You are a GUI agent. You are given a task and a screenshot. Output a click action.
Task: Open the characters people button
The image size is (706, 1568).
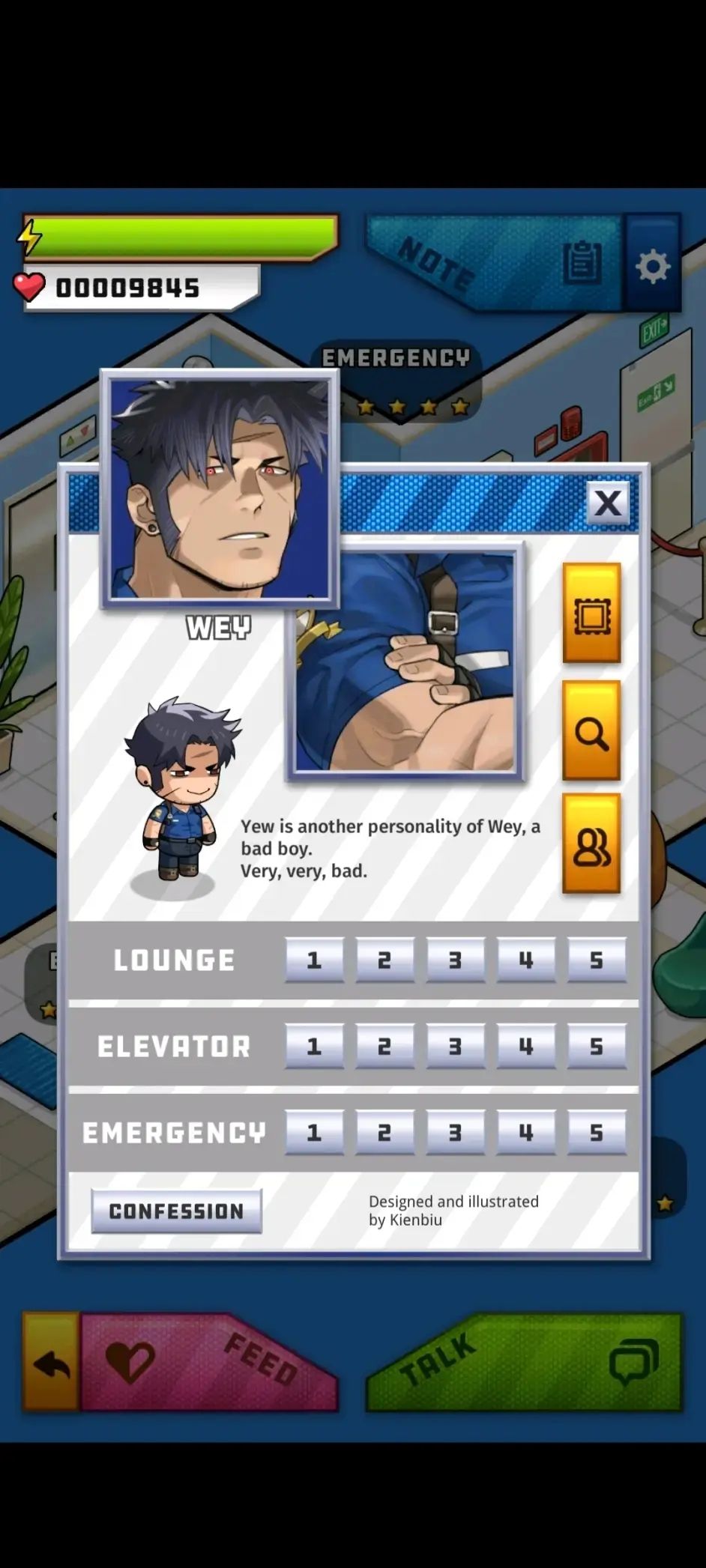tap(591, 844)
